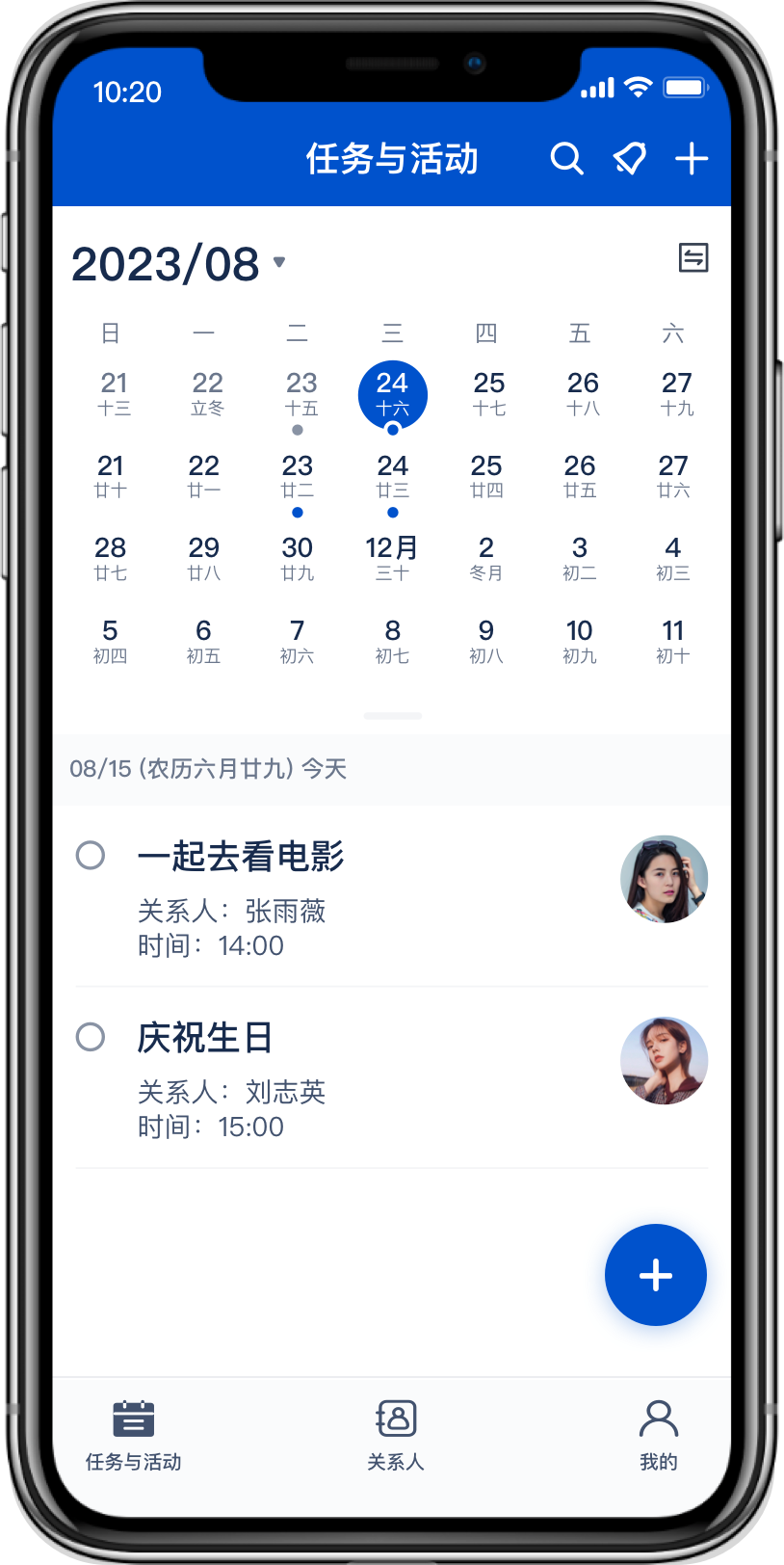Mark 庆祝生日 task as complete

pyautogui.click(x=91, y=1037)
